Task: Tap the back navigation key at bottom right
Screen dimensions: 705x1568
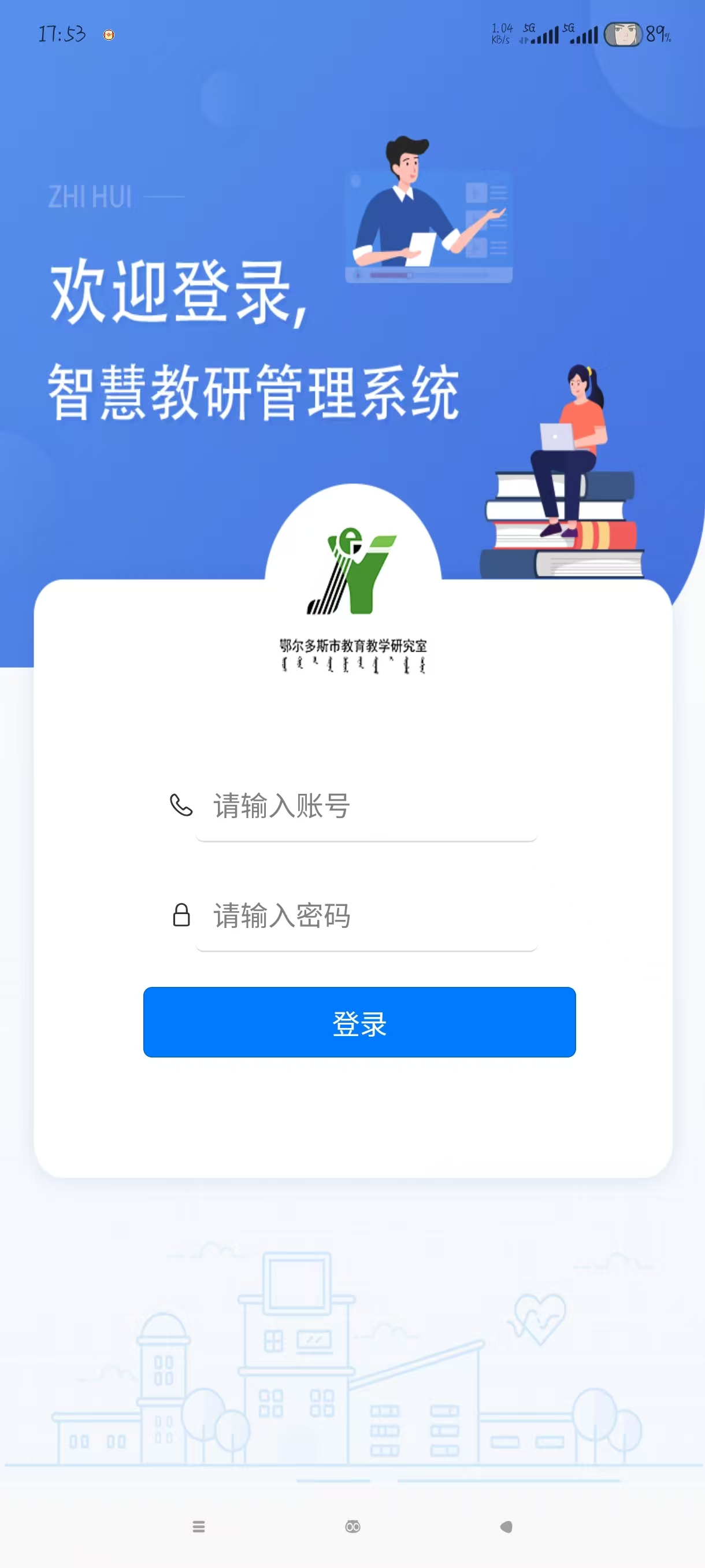Action: (x=506, y=1527)
